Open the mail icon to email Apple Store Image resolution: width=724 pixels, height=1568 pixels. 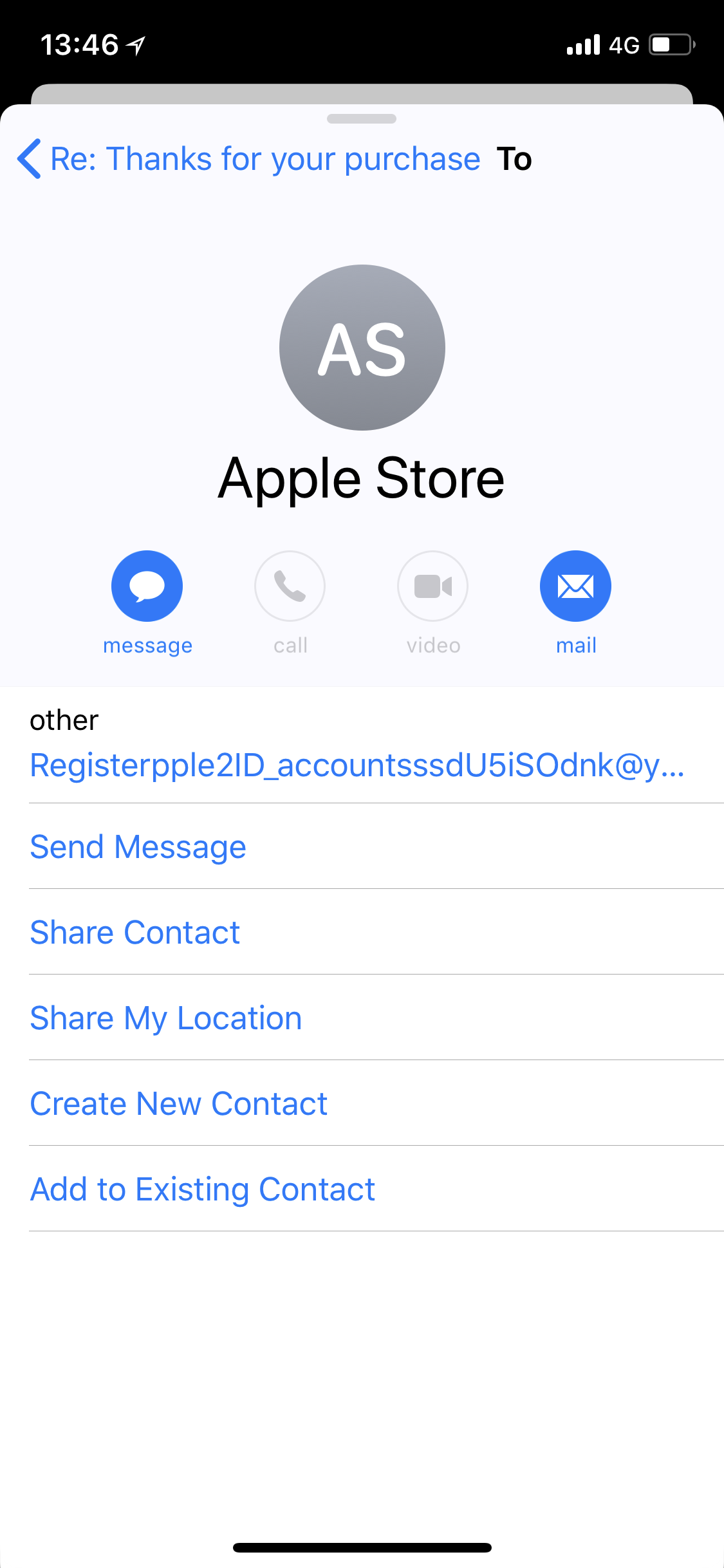(x=575, y=585)
